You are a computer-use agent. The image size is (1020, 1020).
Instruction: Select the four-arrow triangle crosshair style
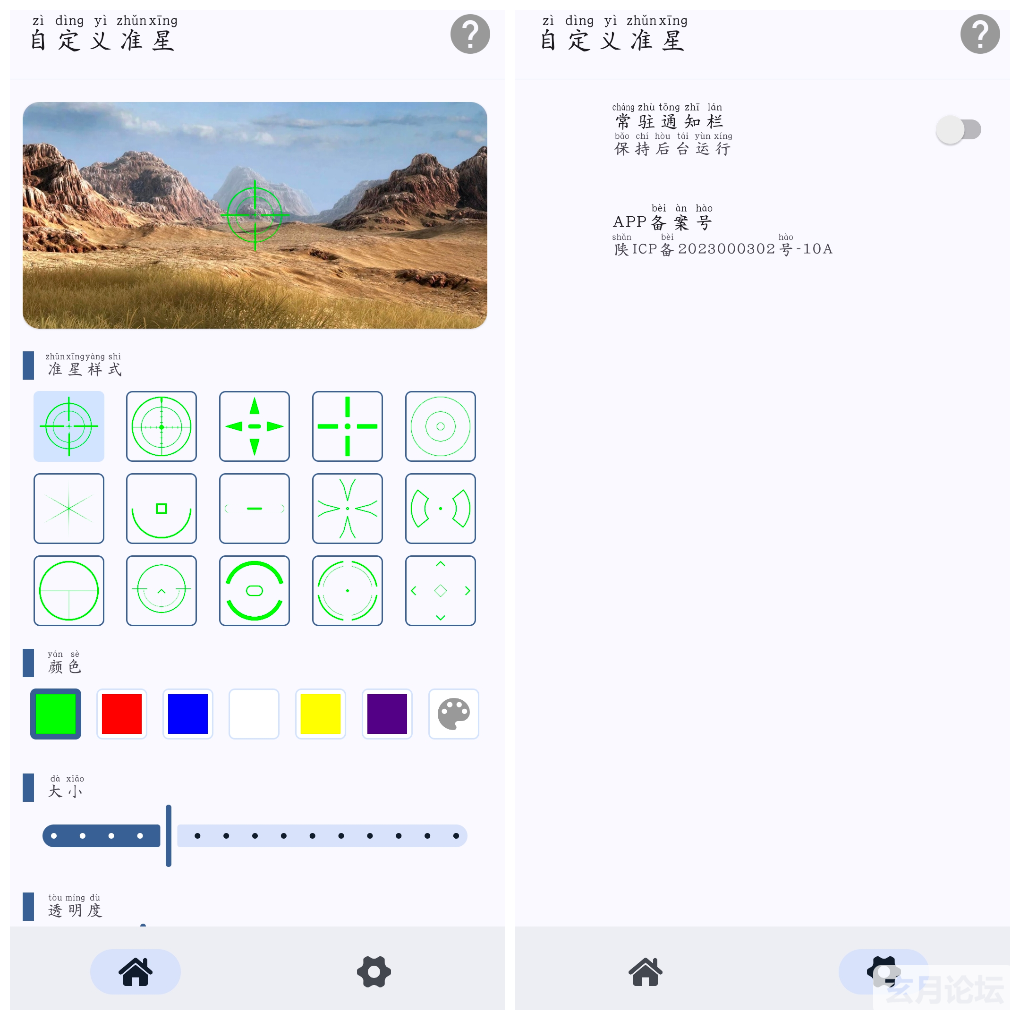254,426
